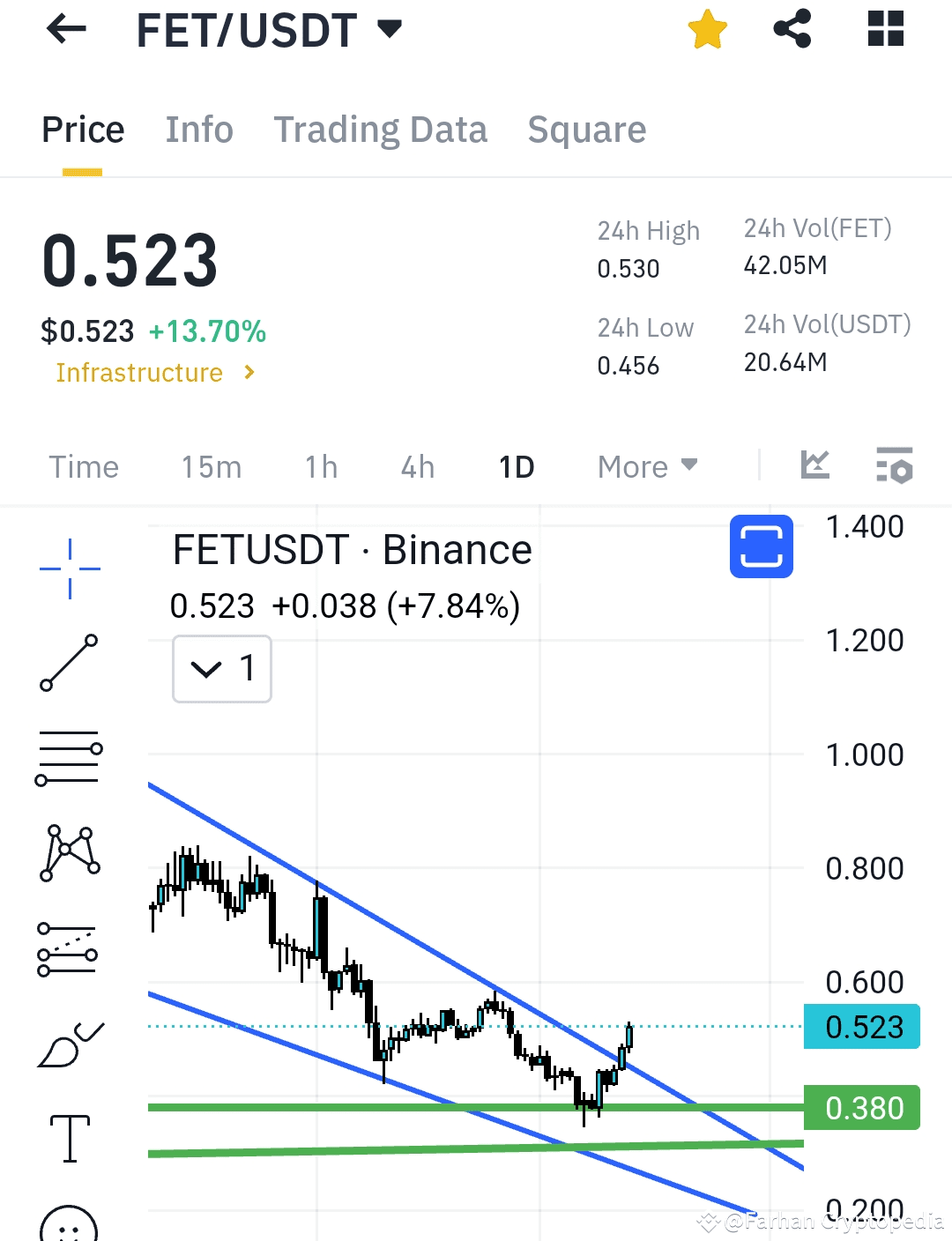Select the Time chart view
952x1241 pixels.
tap(84, 466)
